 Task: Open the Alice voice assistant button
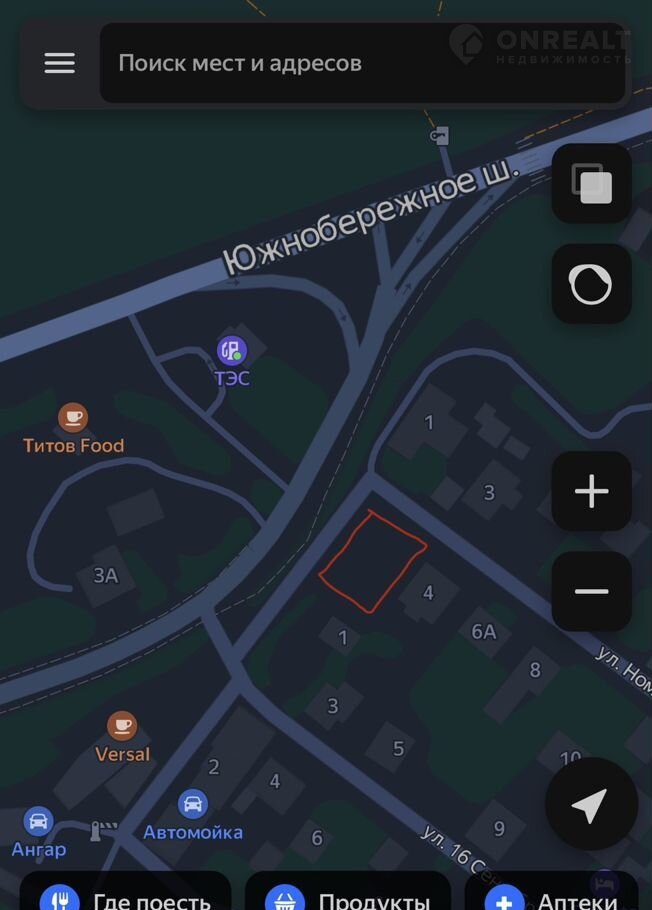591,285
